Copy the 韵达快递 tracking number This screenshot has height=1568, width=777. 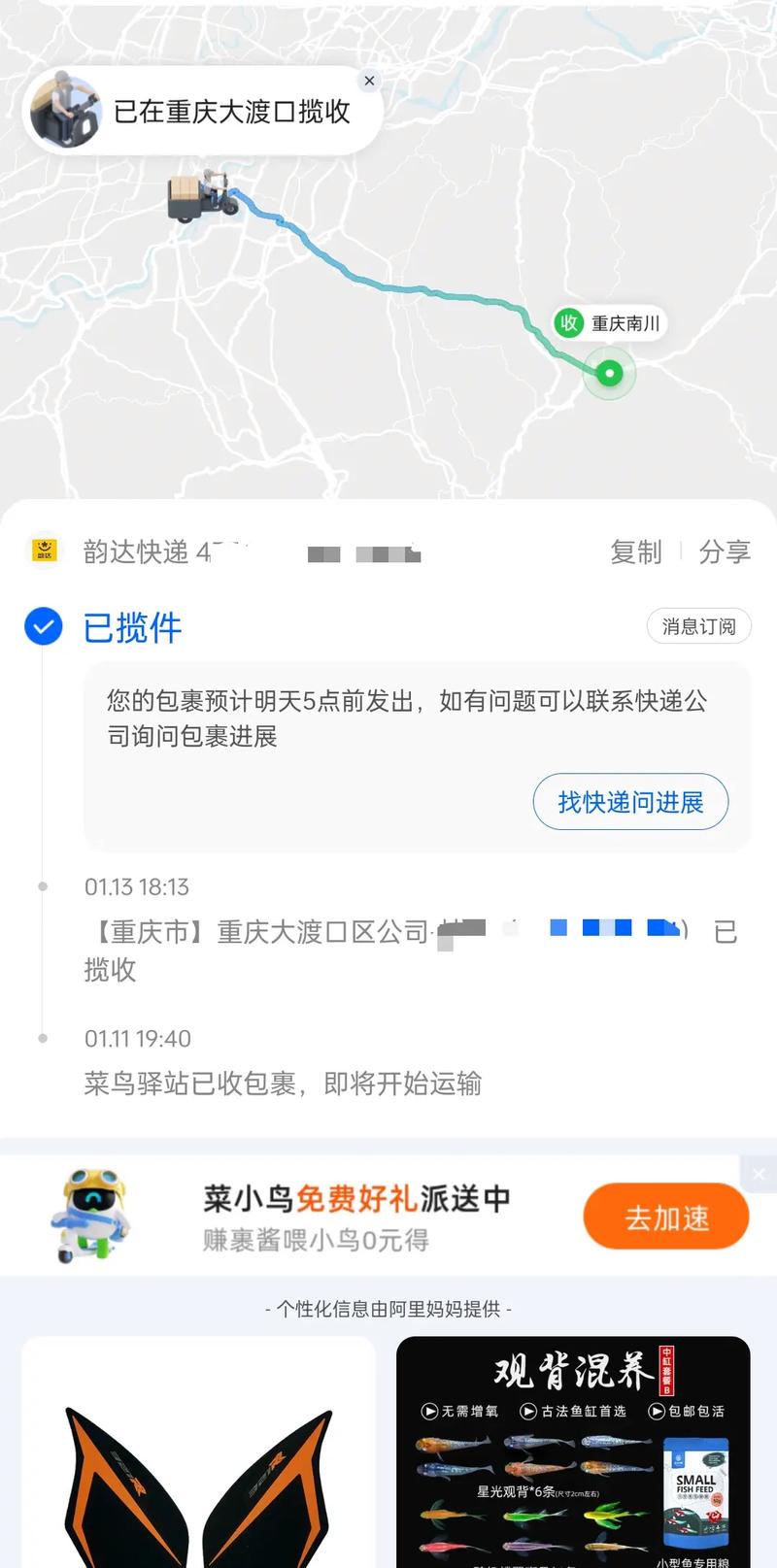point(636,552)
